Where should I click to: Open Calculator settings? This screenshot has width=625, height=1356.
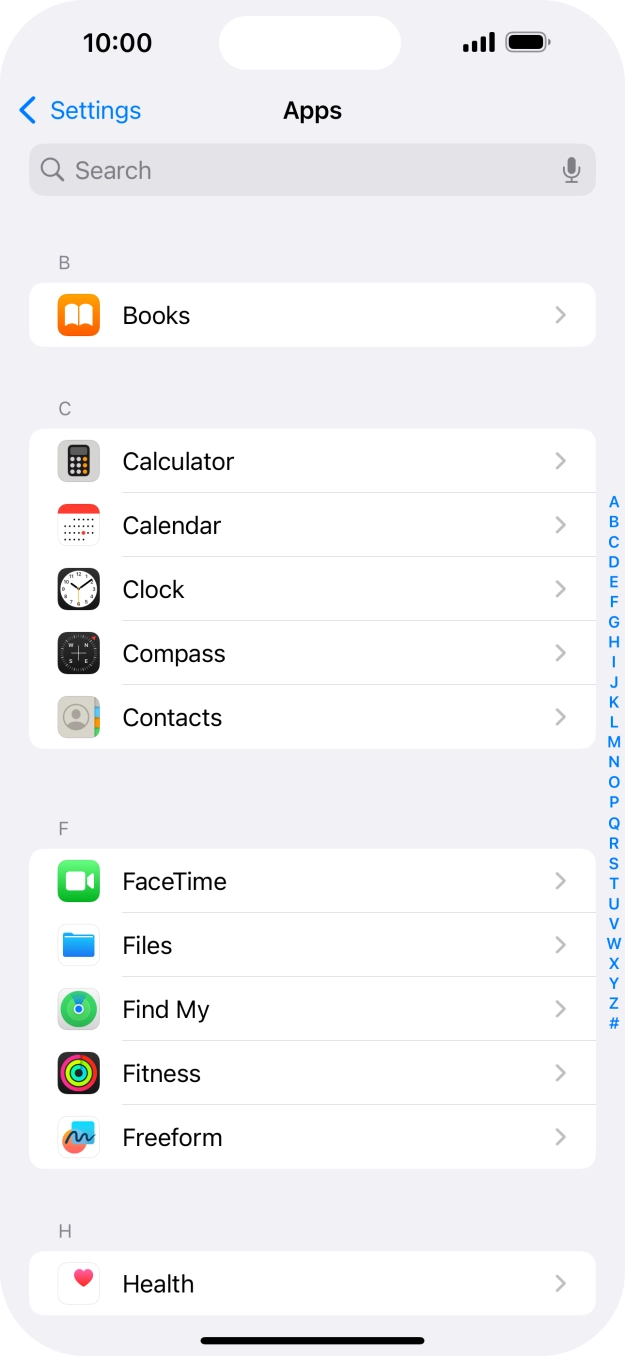(x=312, y=461)
